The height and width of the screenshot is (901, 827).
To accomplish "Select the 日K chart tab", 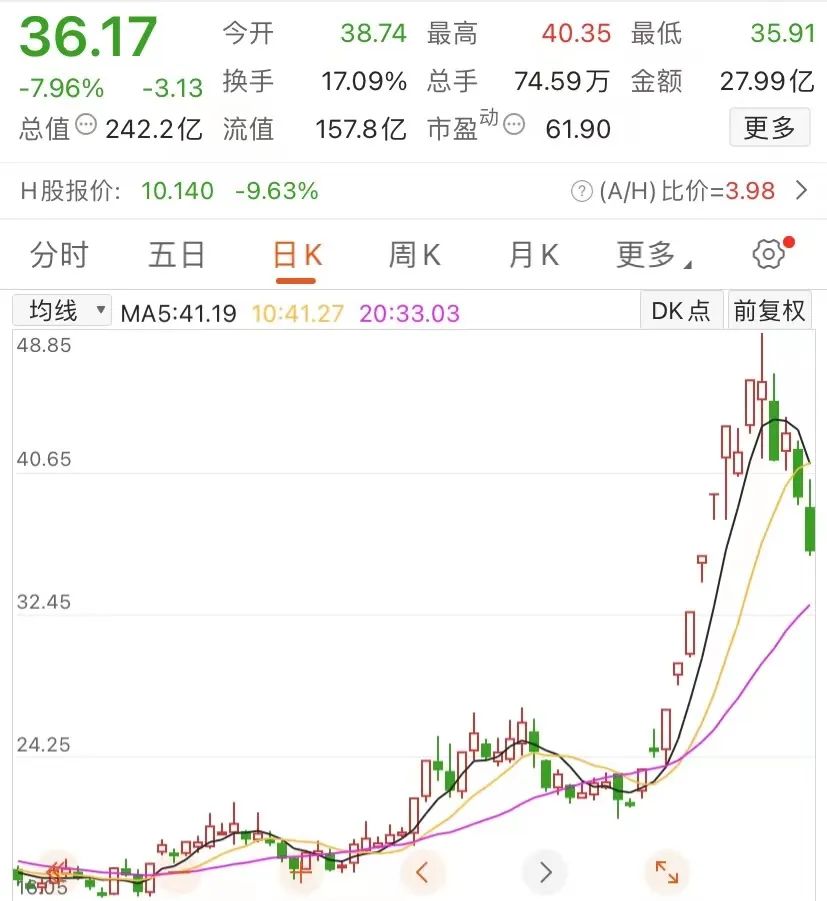I will click(297, 255).
